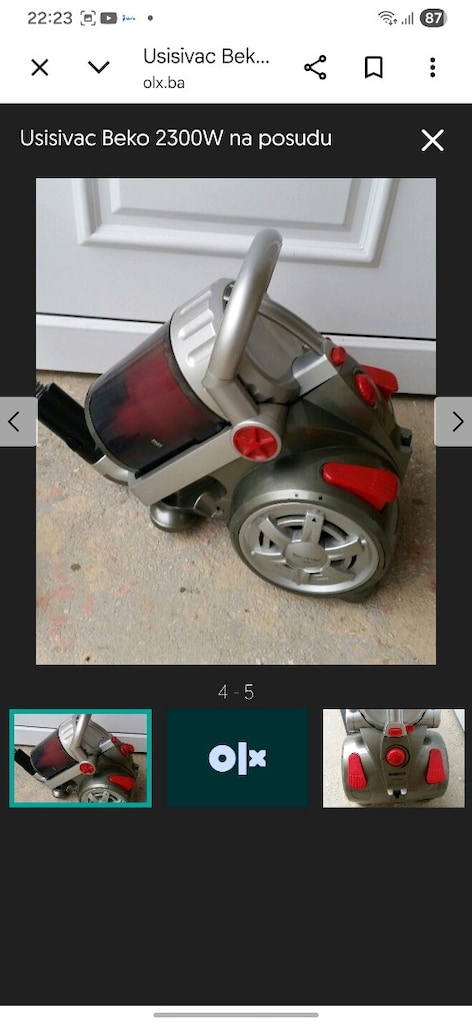Minimize the tab with the down chevron
Screen dimensions: 472x1024
tap(99, 67)
